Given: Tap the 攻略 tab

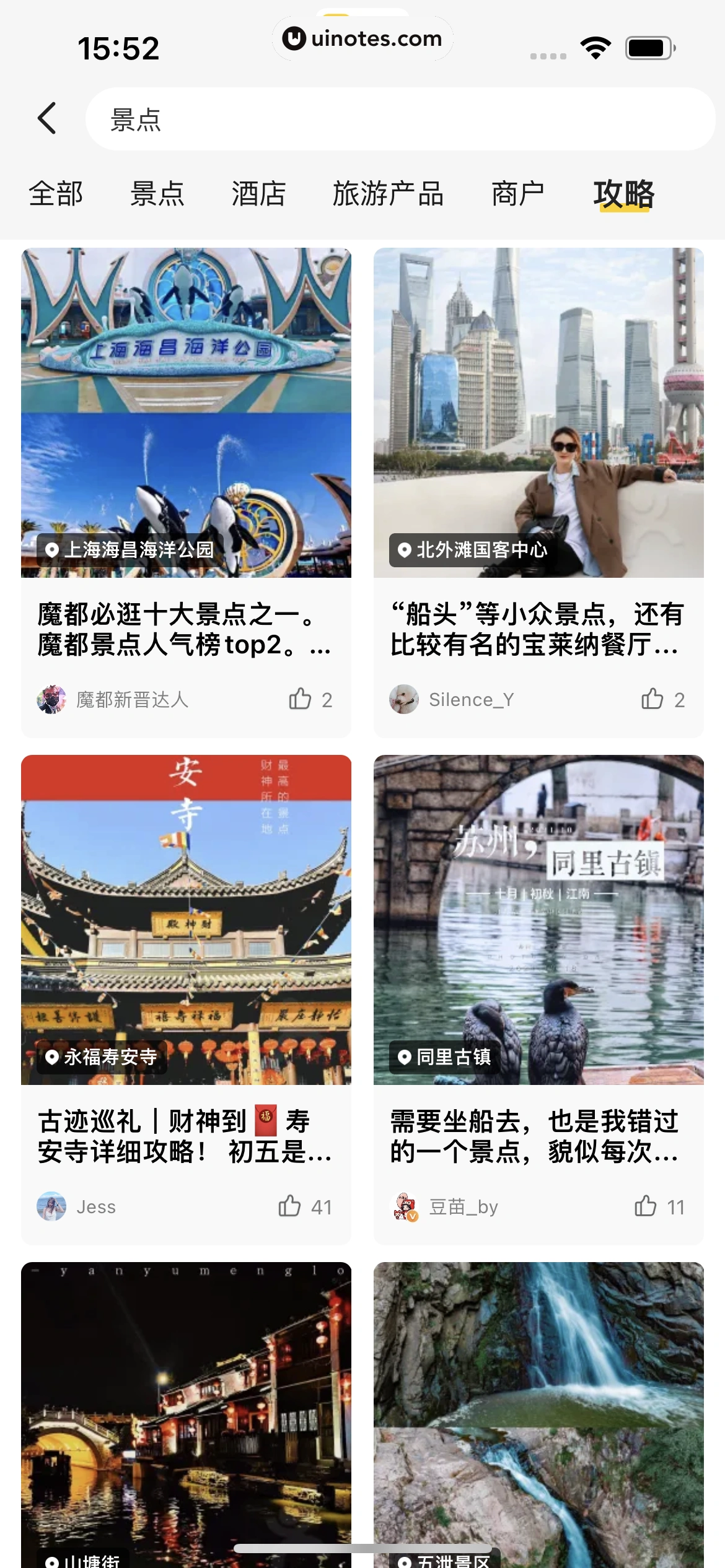Looking at the screenshot, I should tap(623, 194).
